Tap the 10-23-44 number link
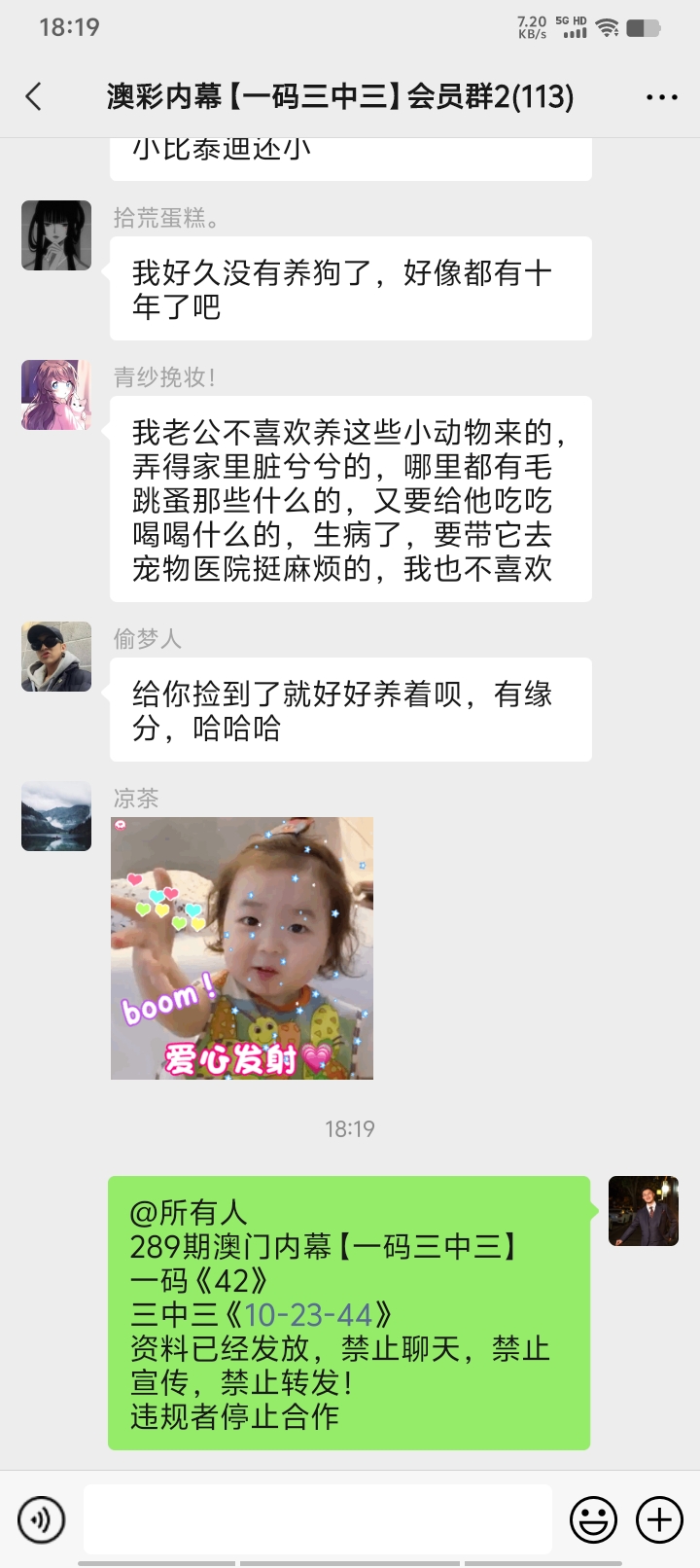Screen dimensions: 700x1568 tap(308, 1315)
